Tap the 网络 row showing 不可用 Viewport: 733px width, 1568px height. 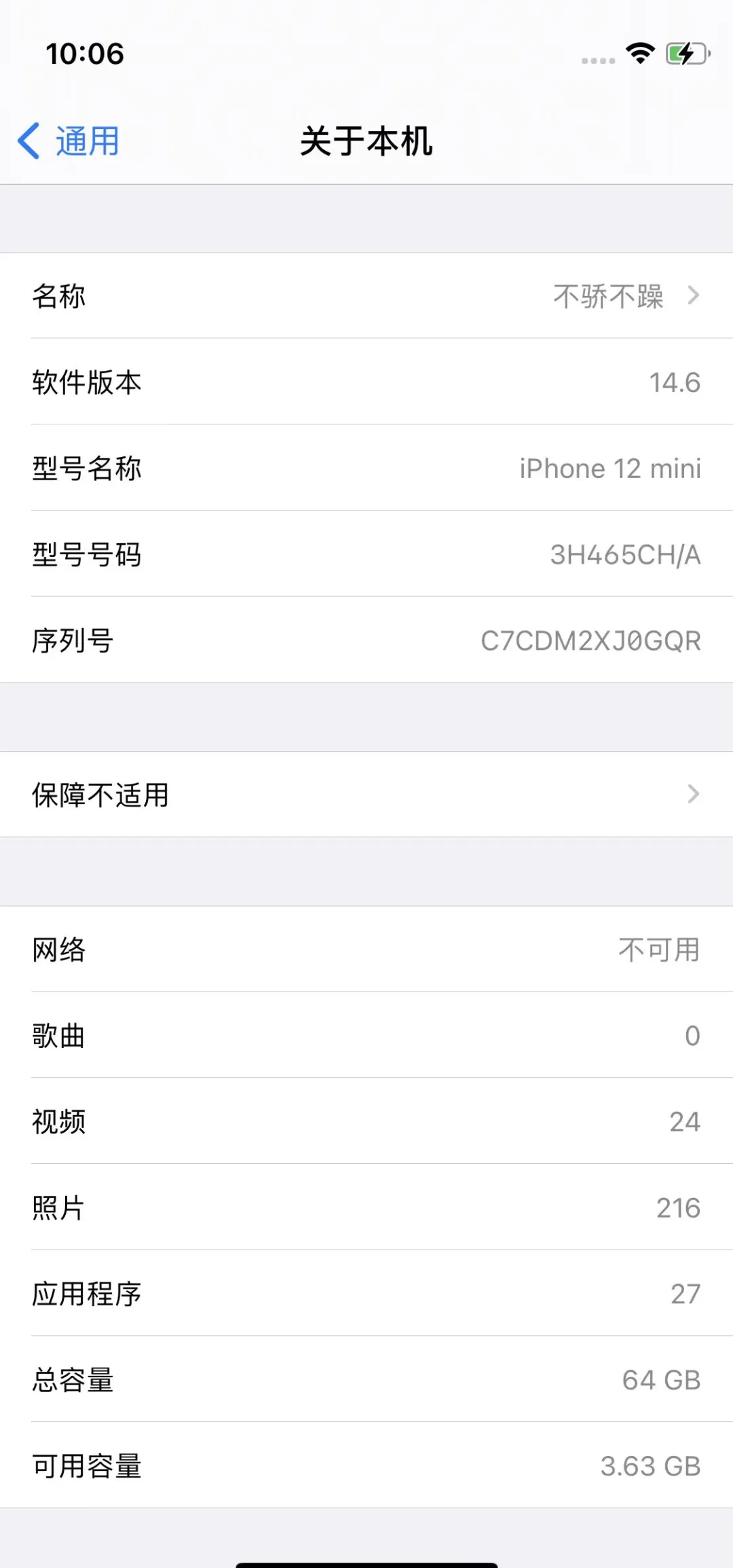pos(366,950)
